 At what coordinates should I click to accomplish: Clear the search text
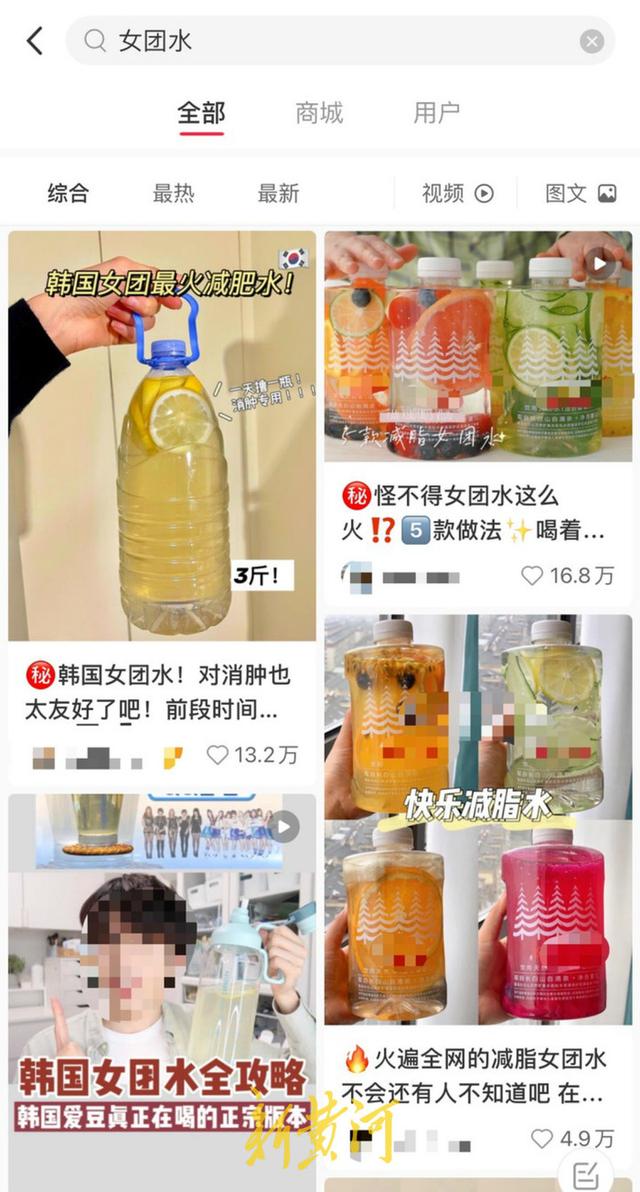pos(591,41)
